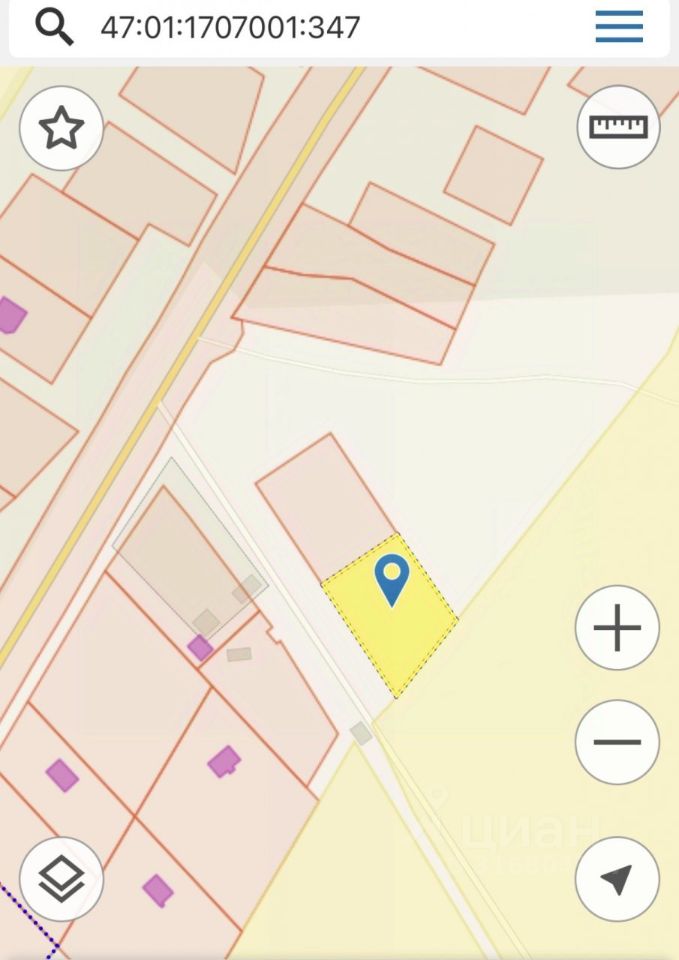Zoom in on the map

(x=617, y=628)
